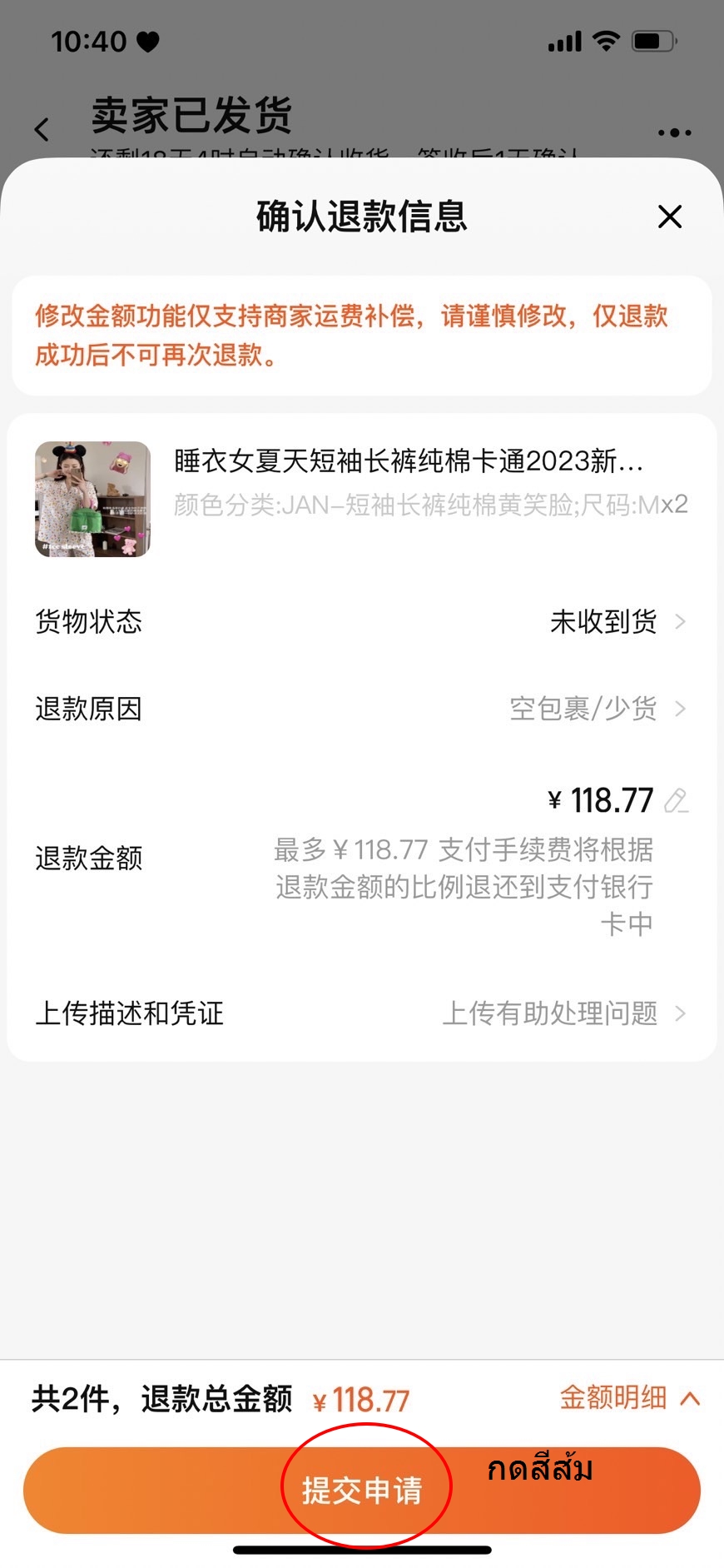Submit refund with 提交申请 button

click(x=362, y=1491)
